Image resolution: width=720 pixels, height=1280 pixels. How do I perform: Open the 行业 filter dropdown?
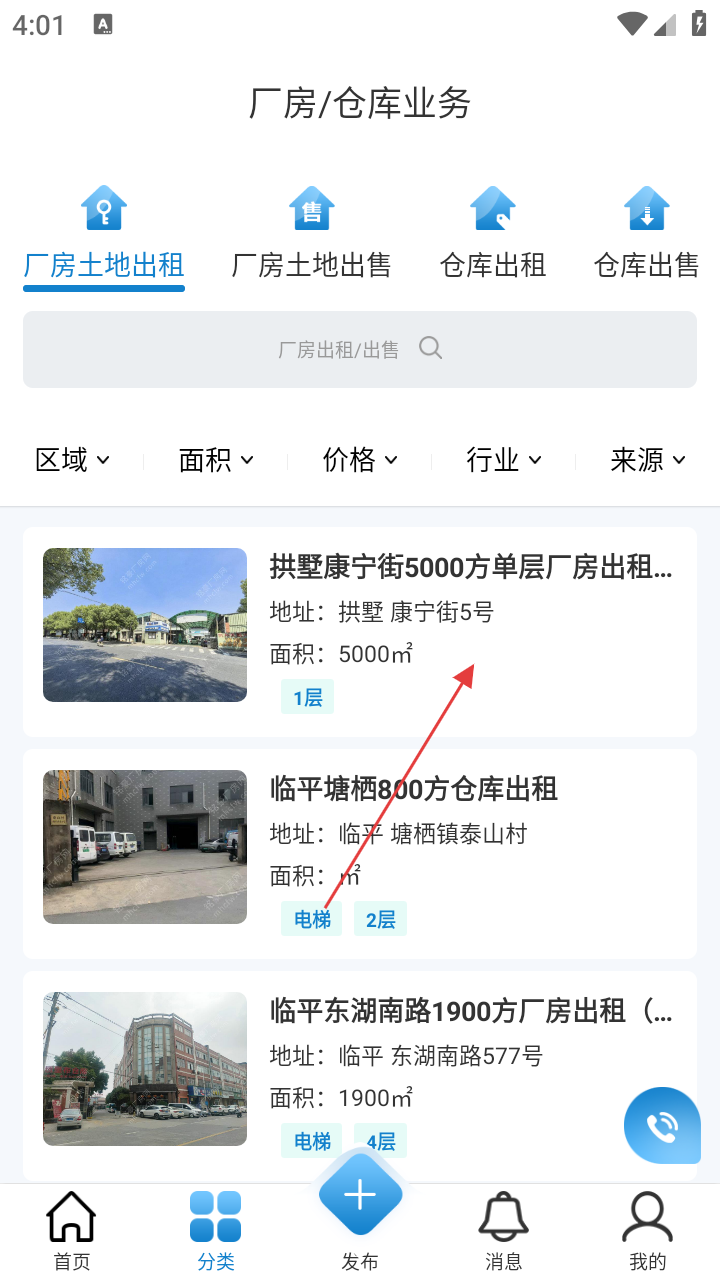(504, 460)
